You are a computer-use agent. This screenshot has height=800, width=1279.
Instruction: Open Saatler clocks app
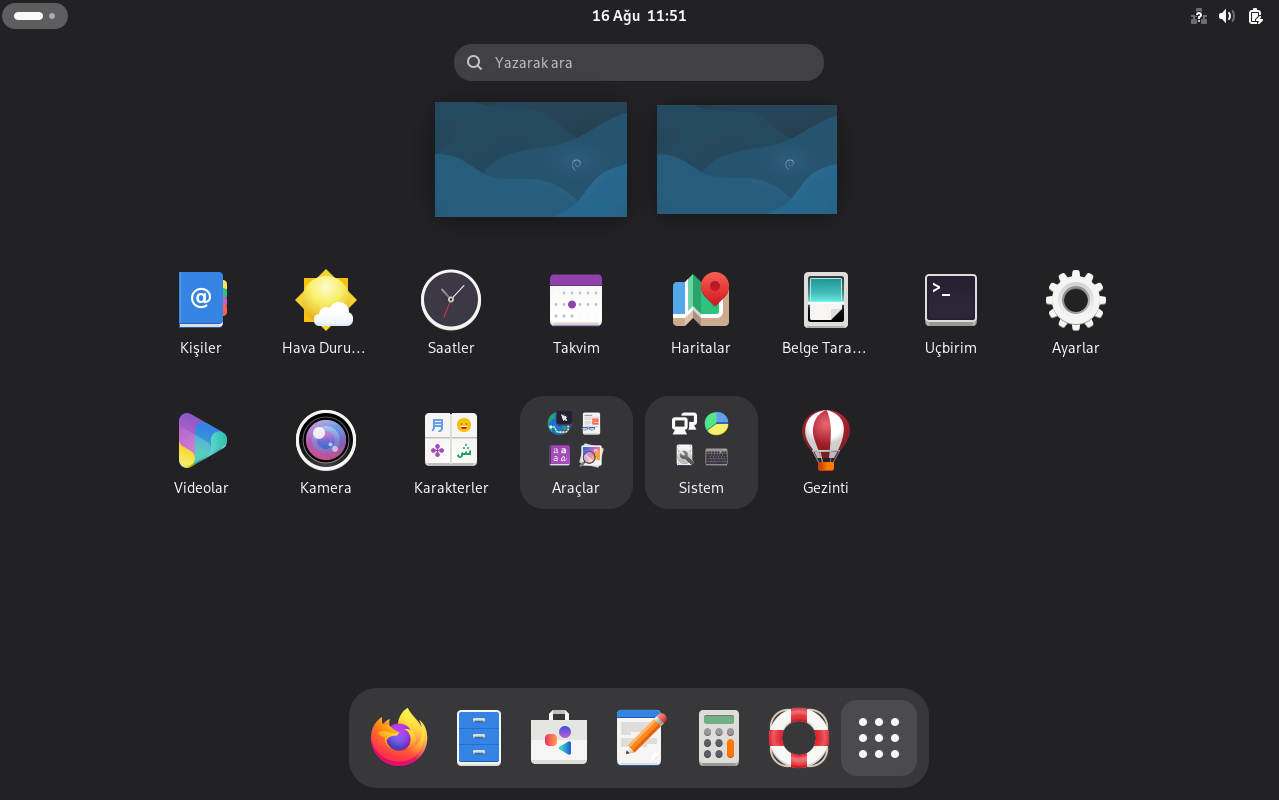[451, 300]
